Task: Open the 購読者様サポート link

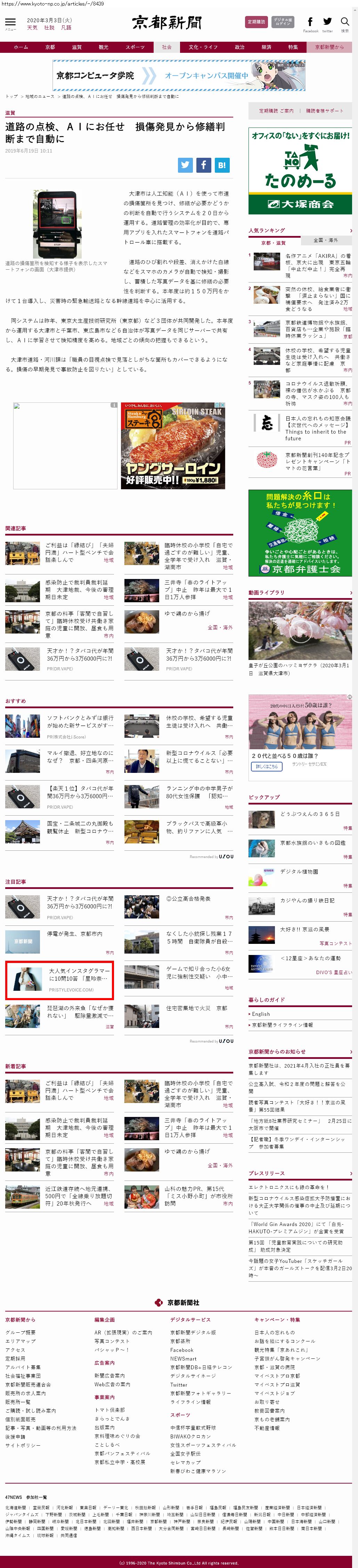Action: (x=325, y=111)
